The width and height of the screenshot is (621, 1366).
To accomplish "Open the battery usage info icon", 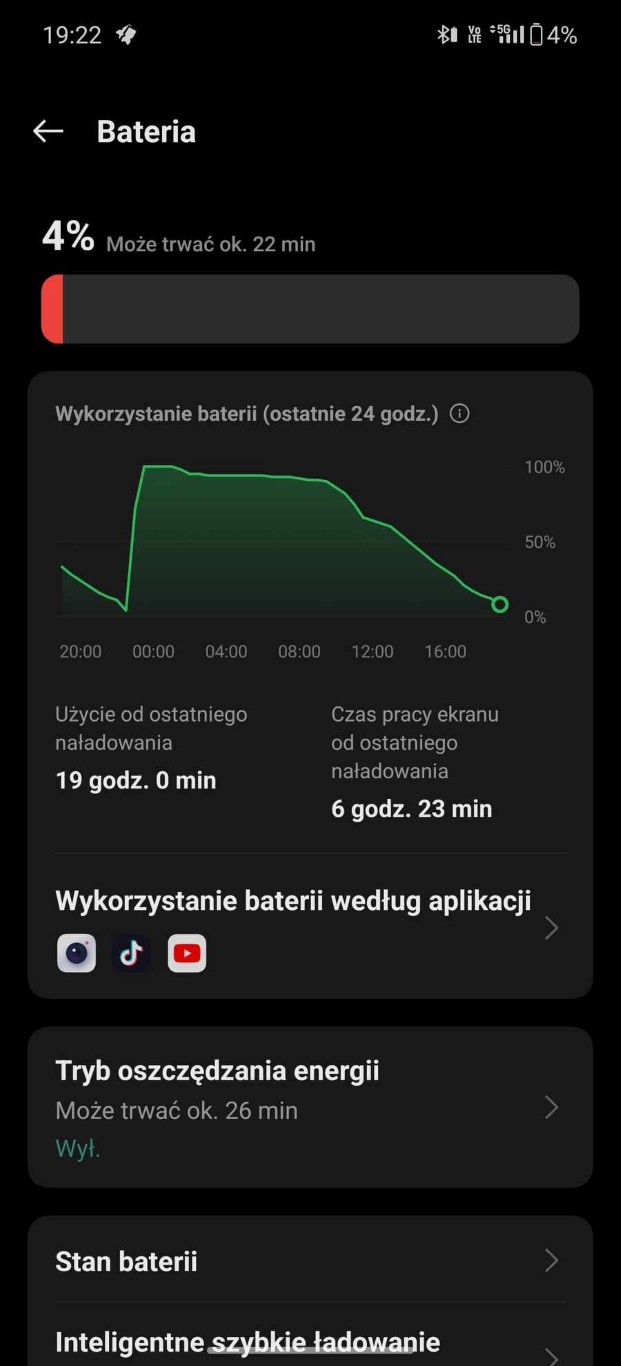I will pos(460,414).
